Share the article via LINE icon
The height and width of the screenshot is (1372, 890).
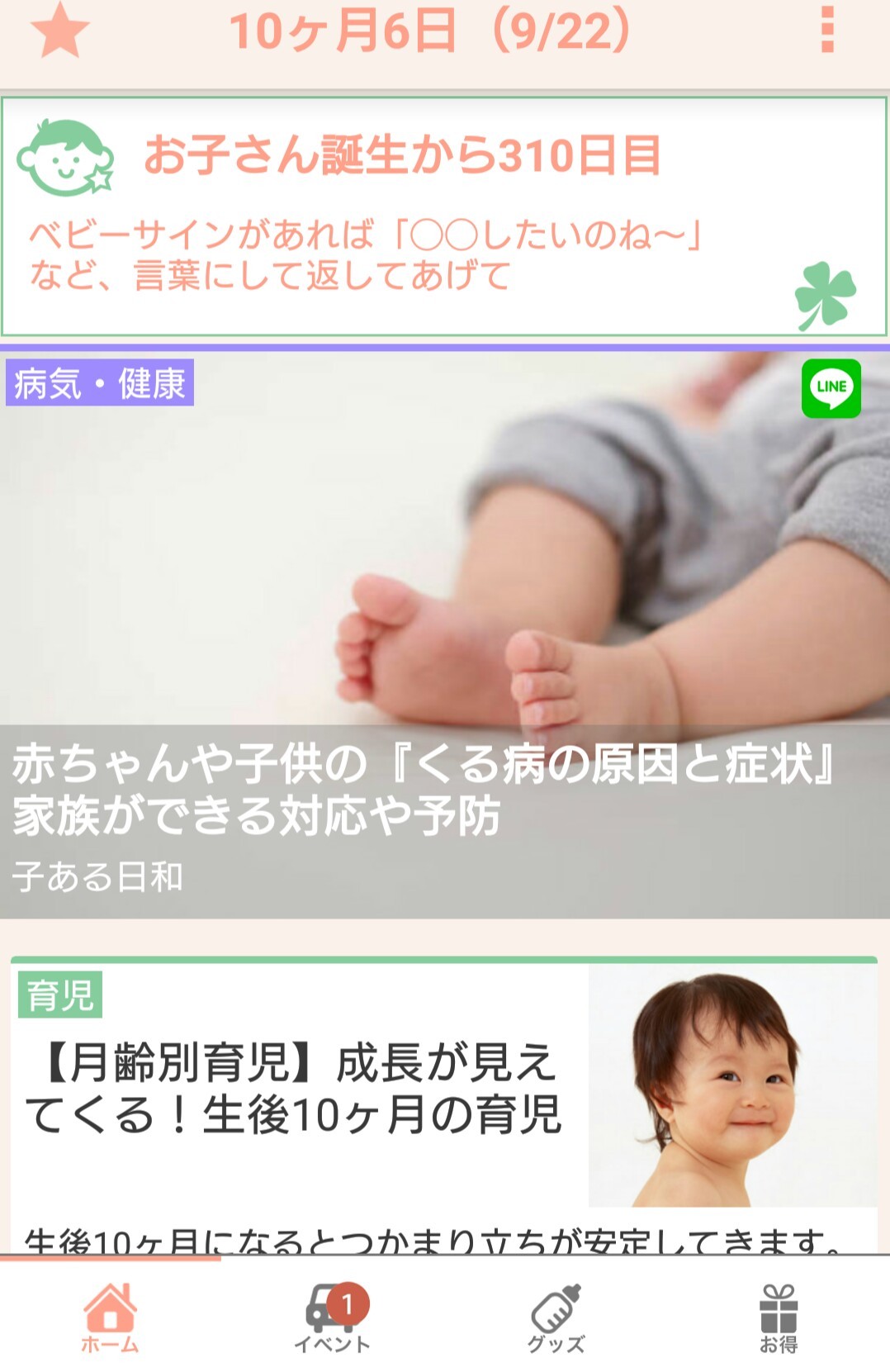(831, 388)
